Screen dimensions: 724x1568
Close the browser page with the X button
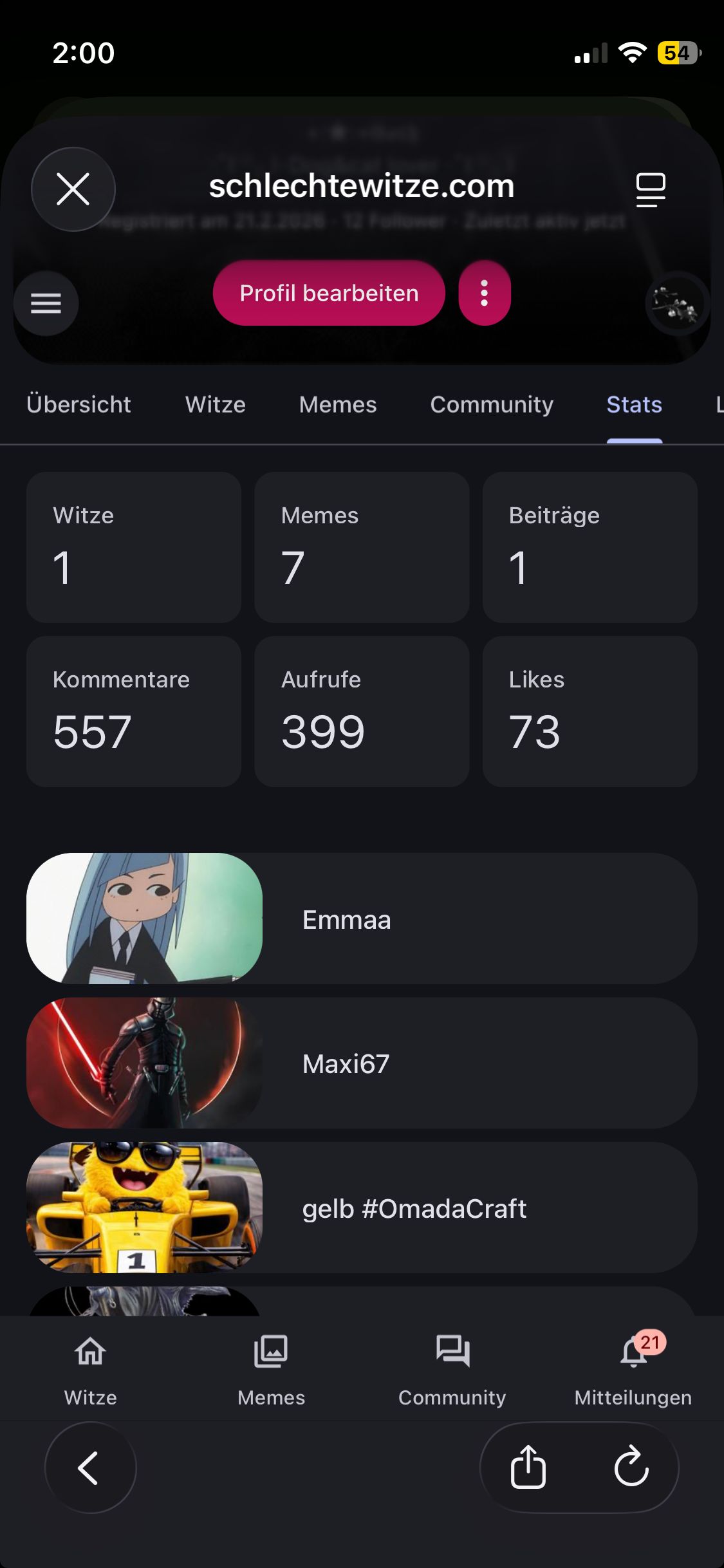[x=73, y=189]
